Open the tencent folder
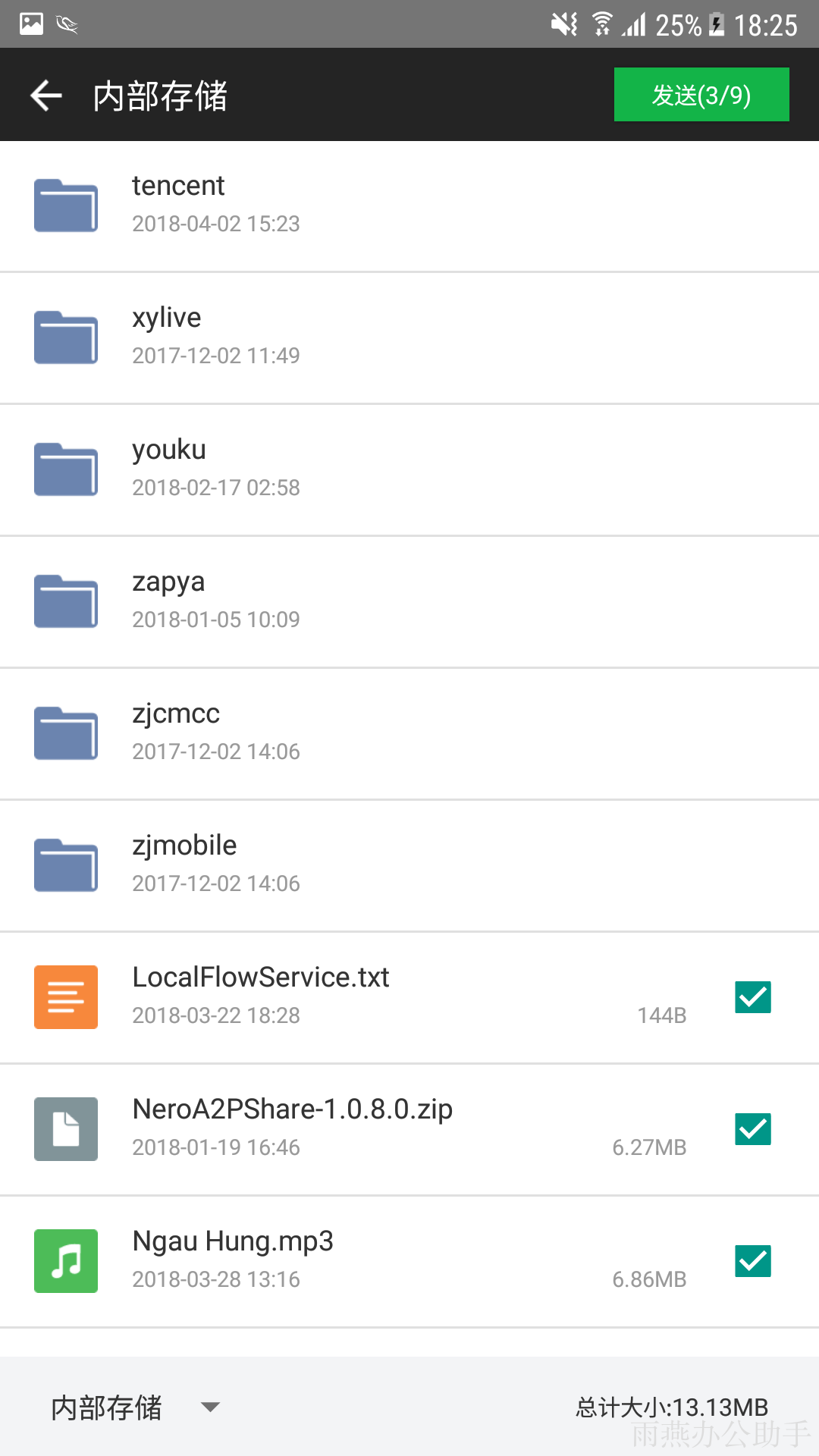This screenshot has height=1456, width=819. tap(409, 206)
